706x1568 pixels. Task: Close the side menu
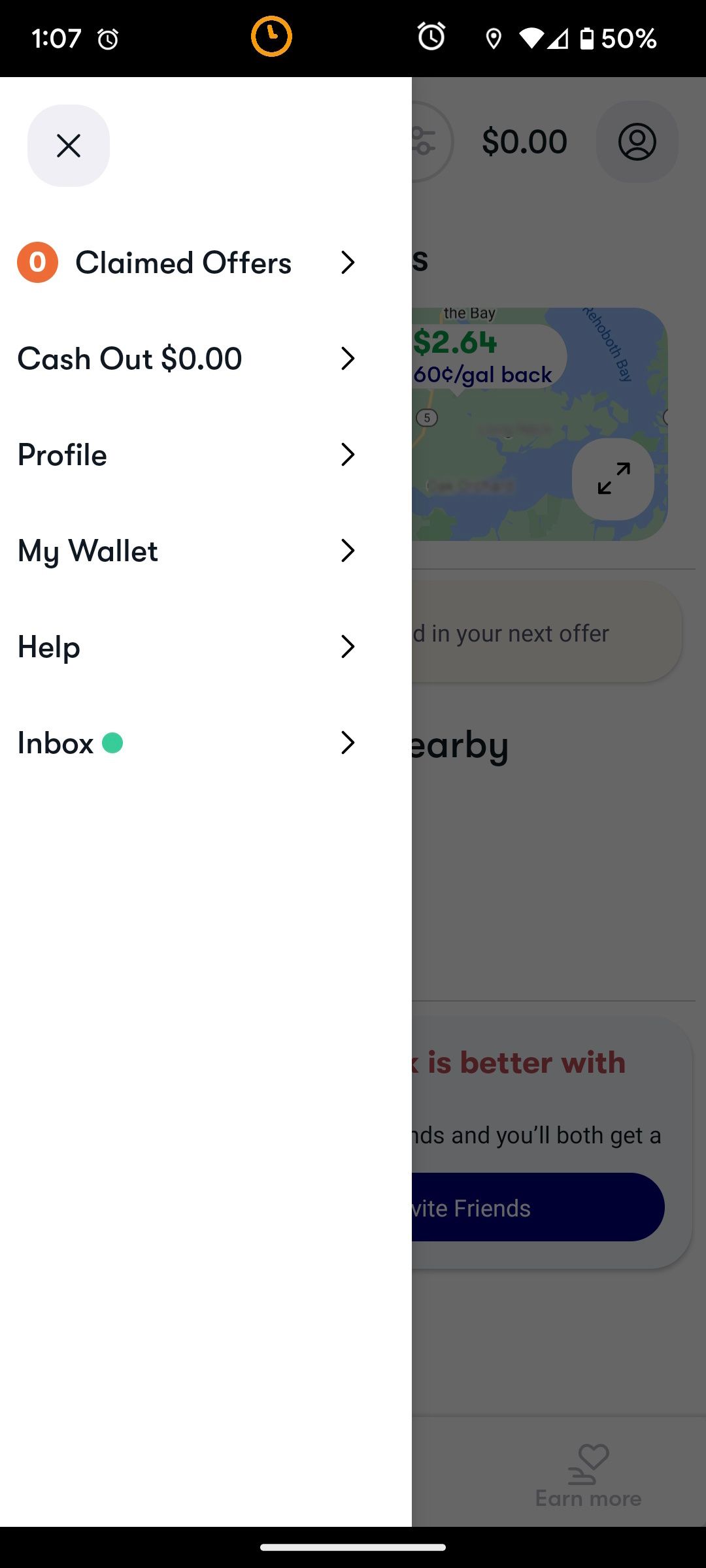(68, 146)
